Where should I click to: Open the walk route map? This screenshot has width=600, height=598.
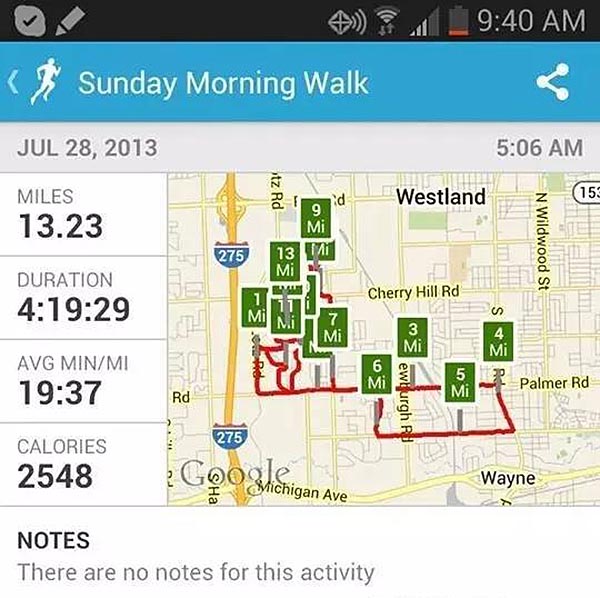pos(383,340)
